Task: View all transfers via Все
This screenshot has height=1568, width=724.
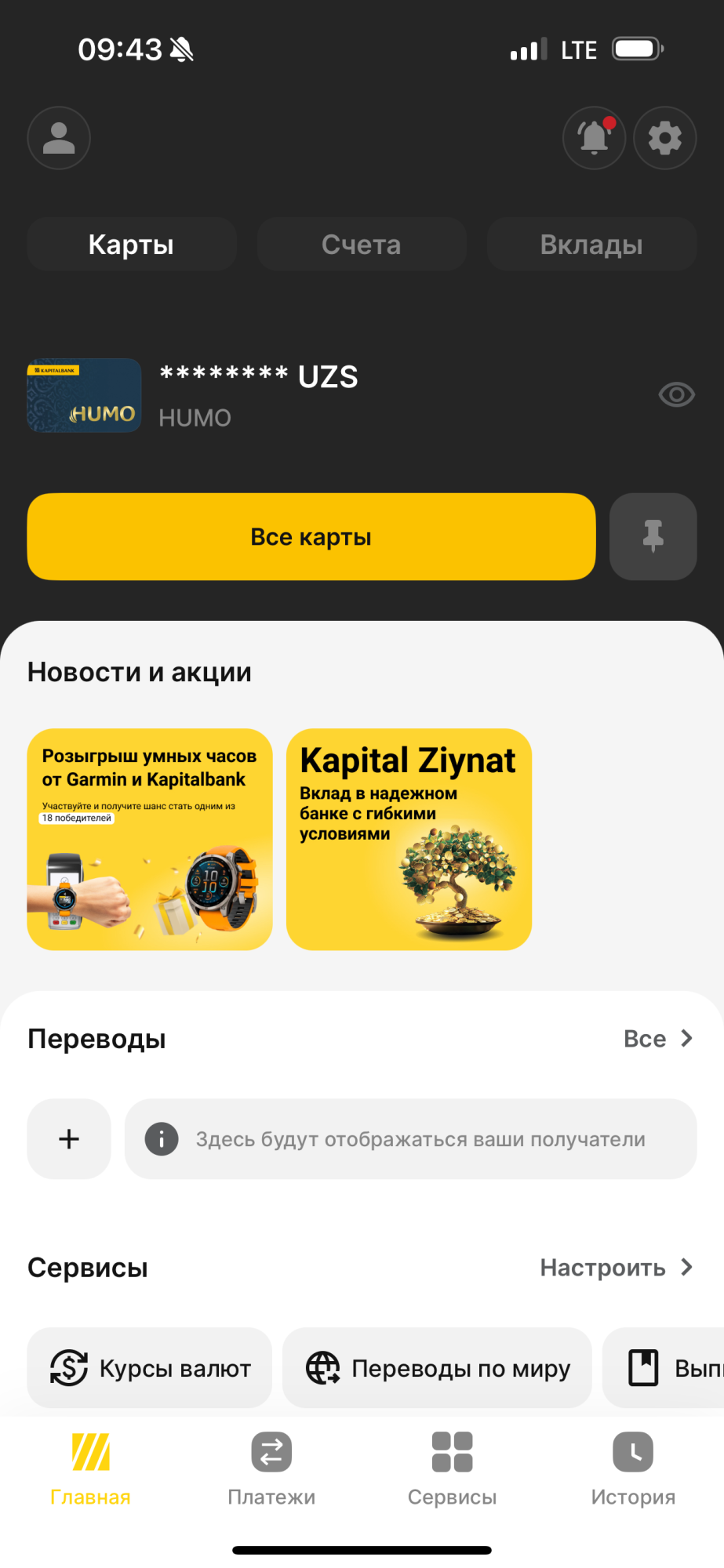Action: point(659,1039)
